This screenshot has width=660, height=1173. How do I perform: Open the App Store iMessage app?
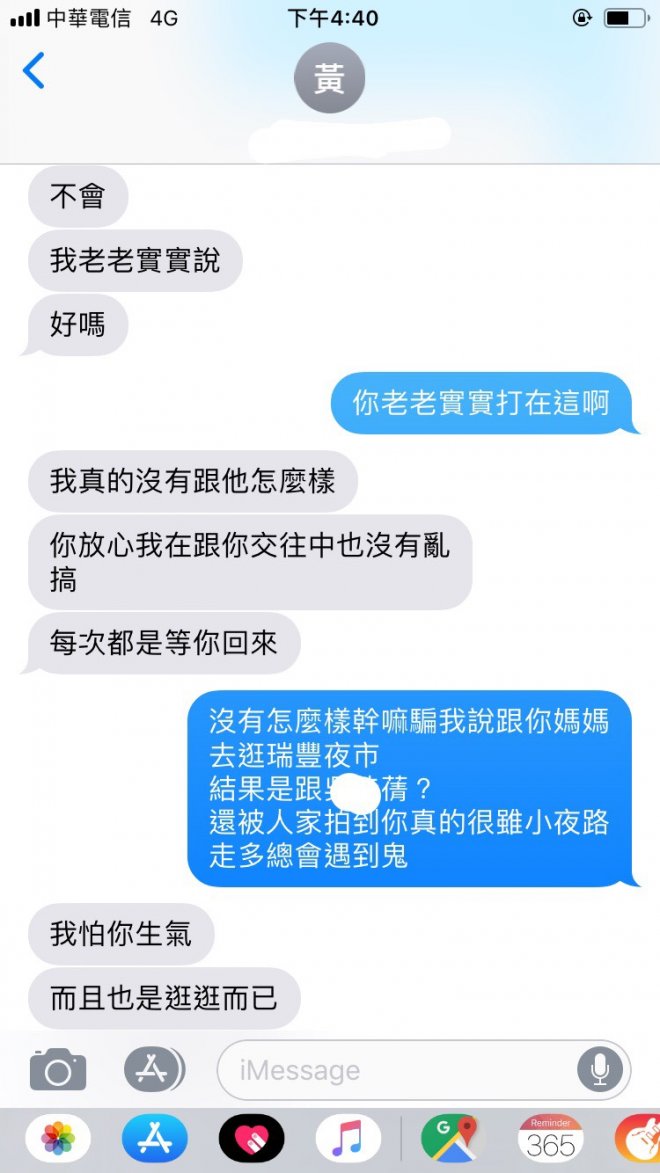click(x=155, y=1140)
